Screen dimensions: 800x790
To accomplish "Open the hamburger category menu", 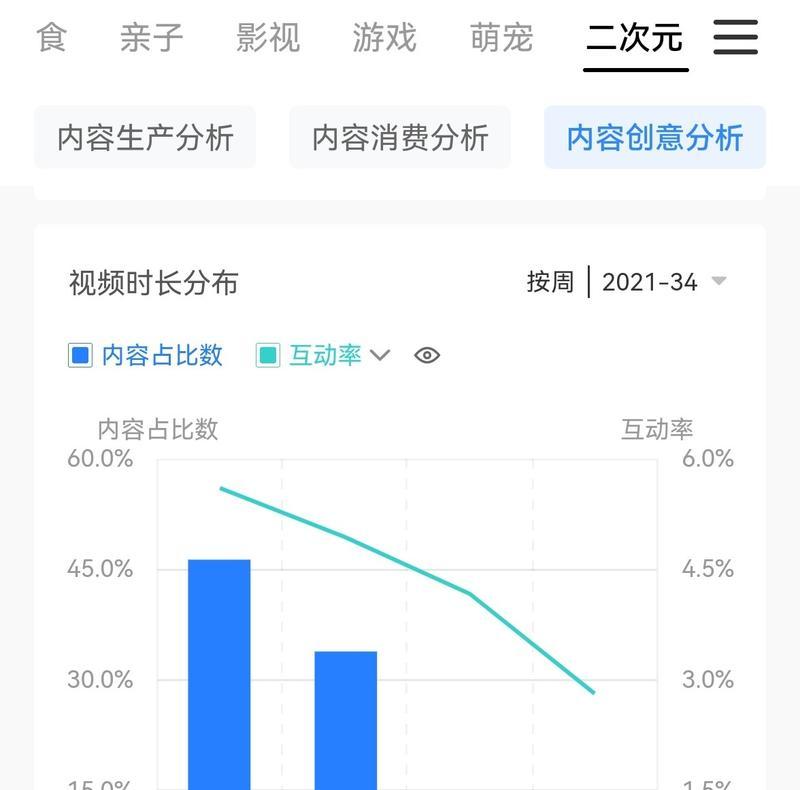I will click(735, 38).
